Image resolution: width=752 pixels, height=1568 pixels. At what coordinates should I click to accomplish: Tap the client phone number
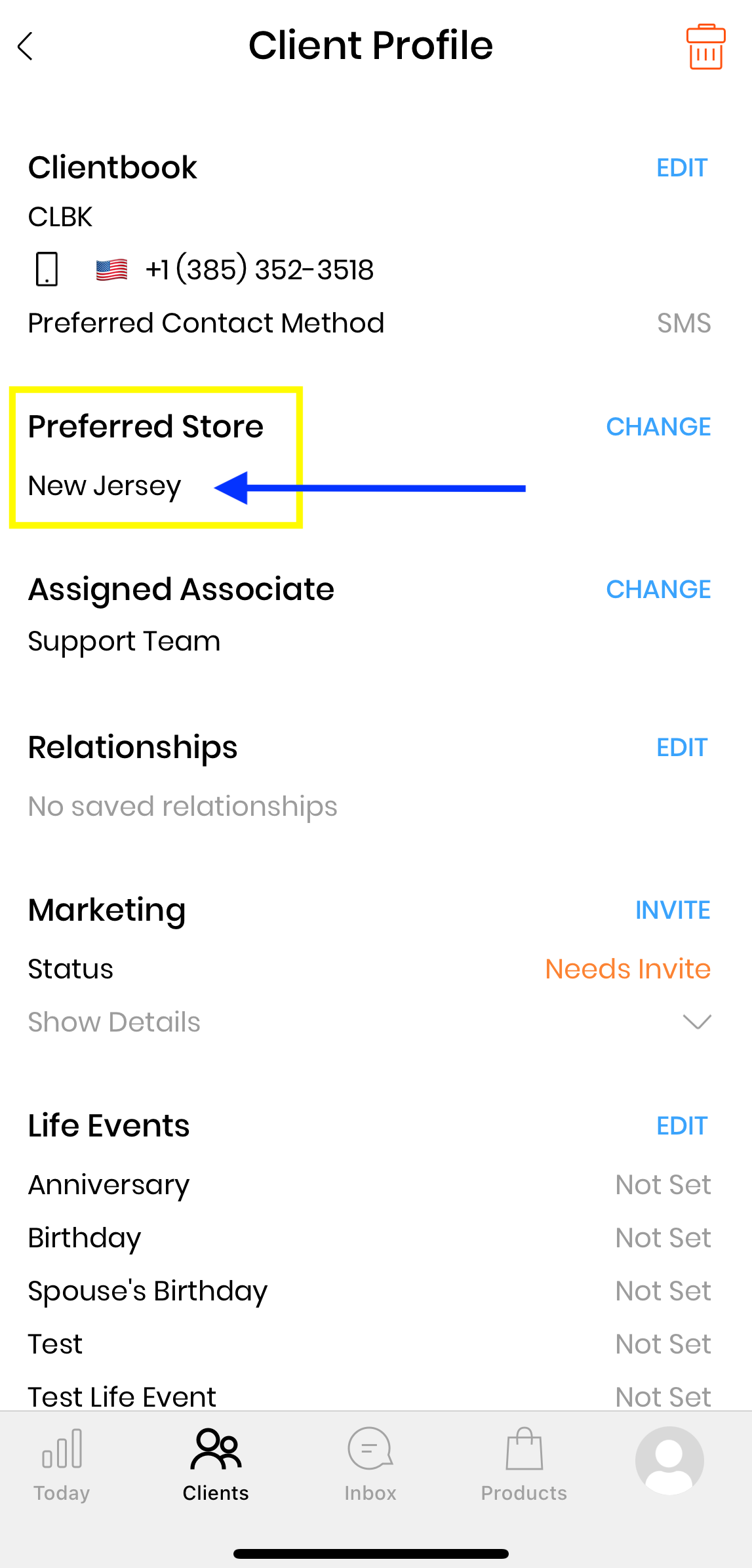tap(260, 270)
